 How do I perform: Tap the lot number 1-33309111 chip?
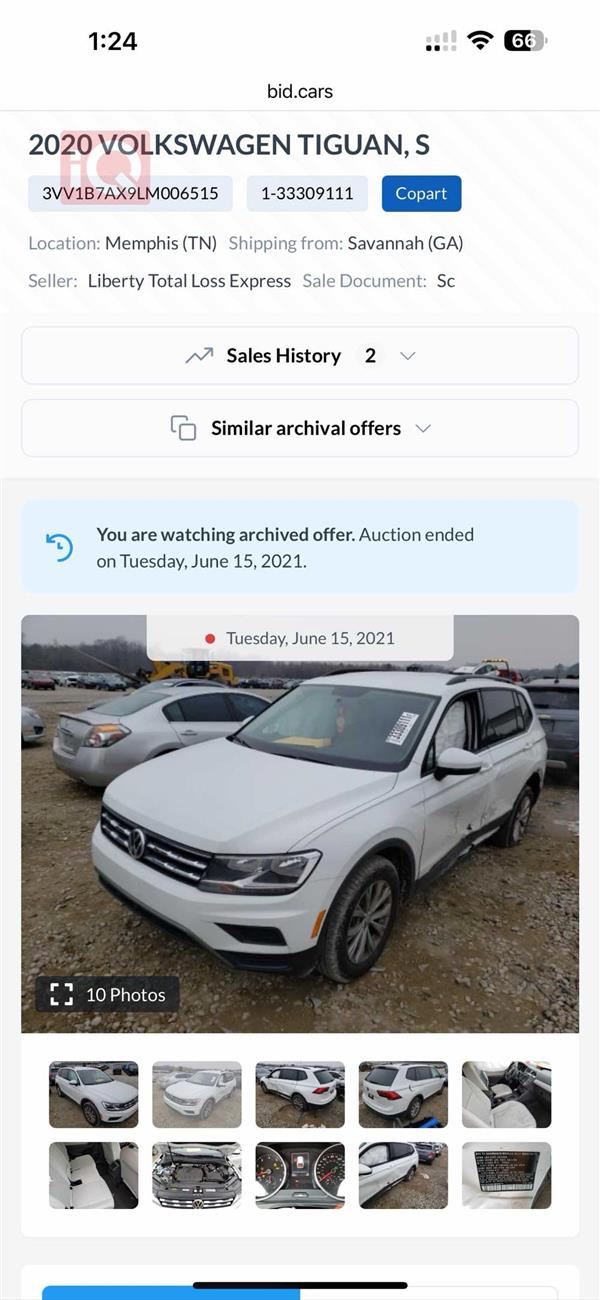[x=307, y=194]
